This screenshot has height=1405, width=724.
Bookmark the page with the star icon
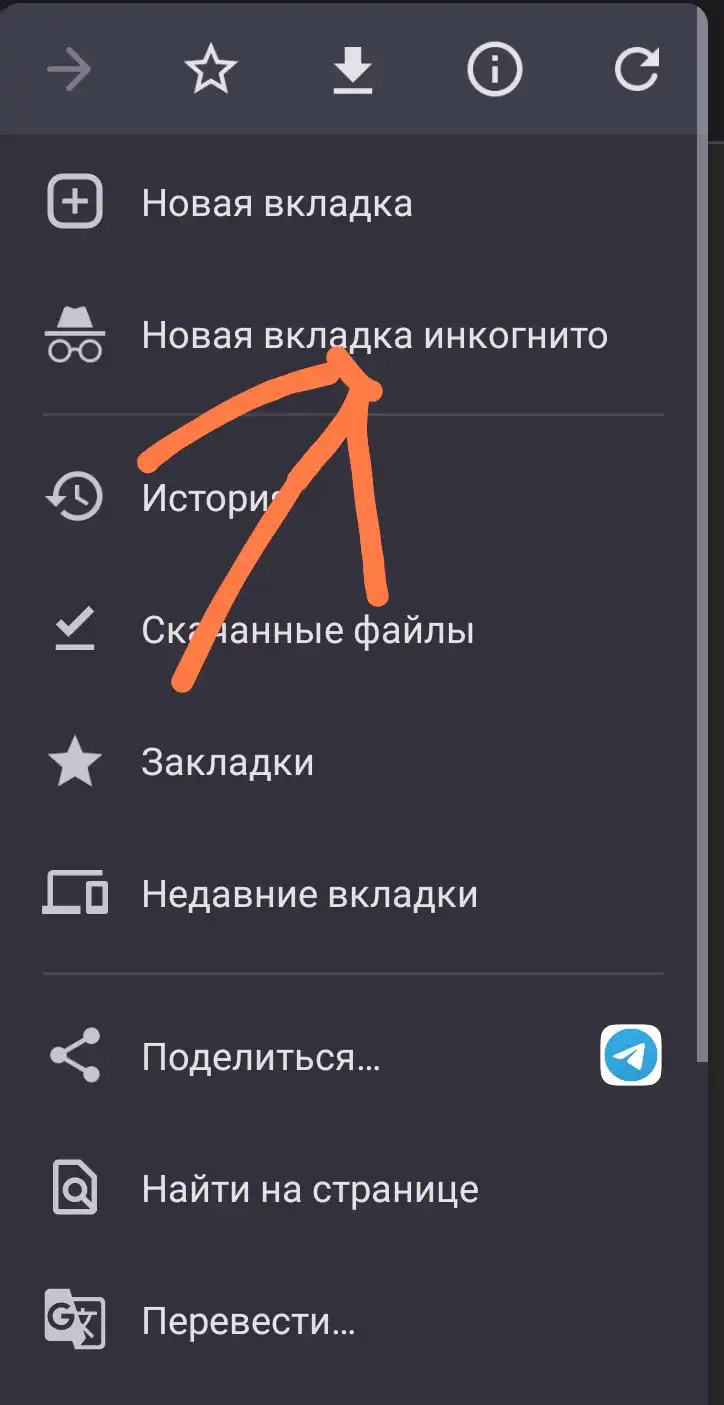211,71
